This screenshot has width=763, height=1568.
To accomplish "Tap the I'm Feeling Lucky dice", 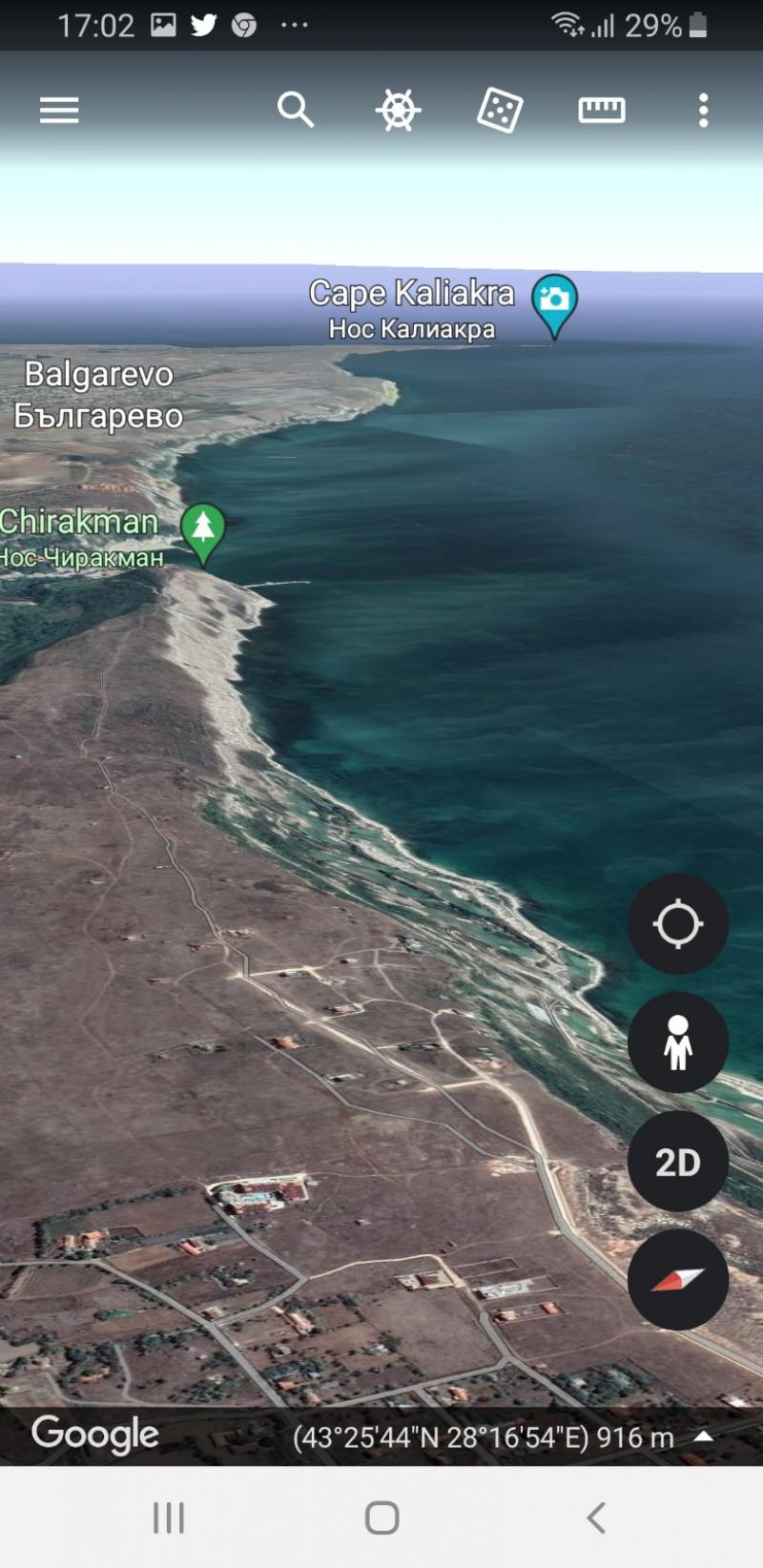I will pos(500,111).
